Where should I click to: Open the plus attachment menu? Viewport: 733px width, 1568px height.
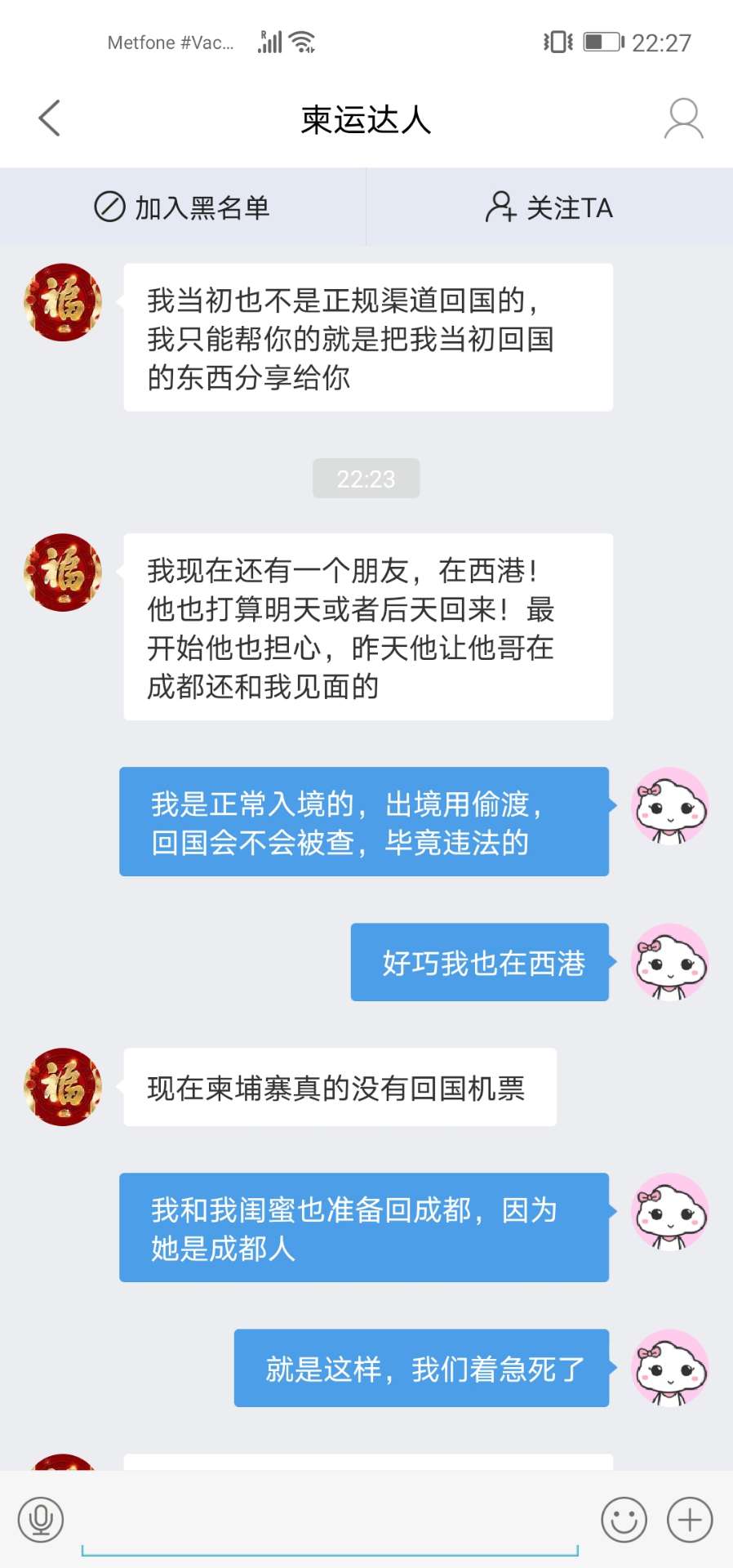coord(690,1520)
